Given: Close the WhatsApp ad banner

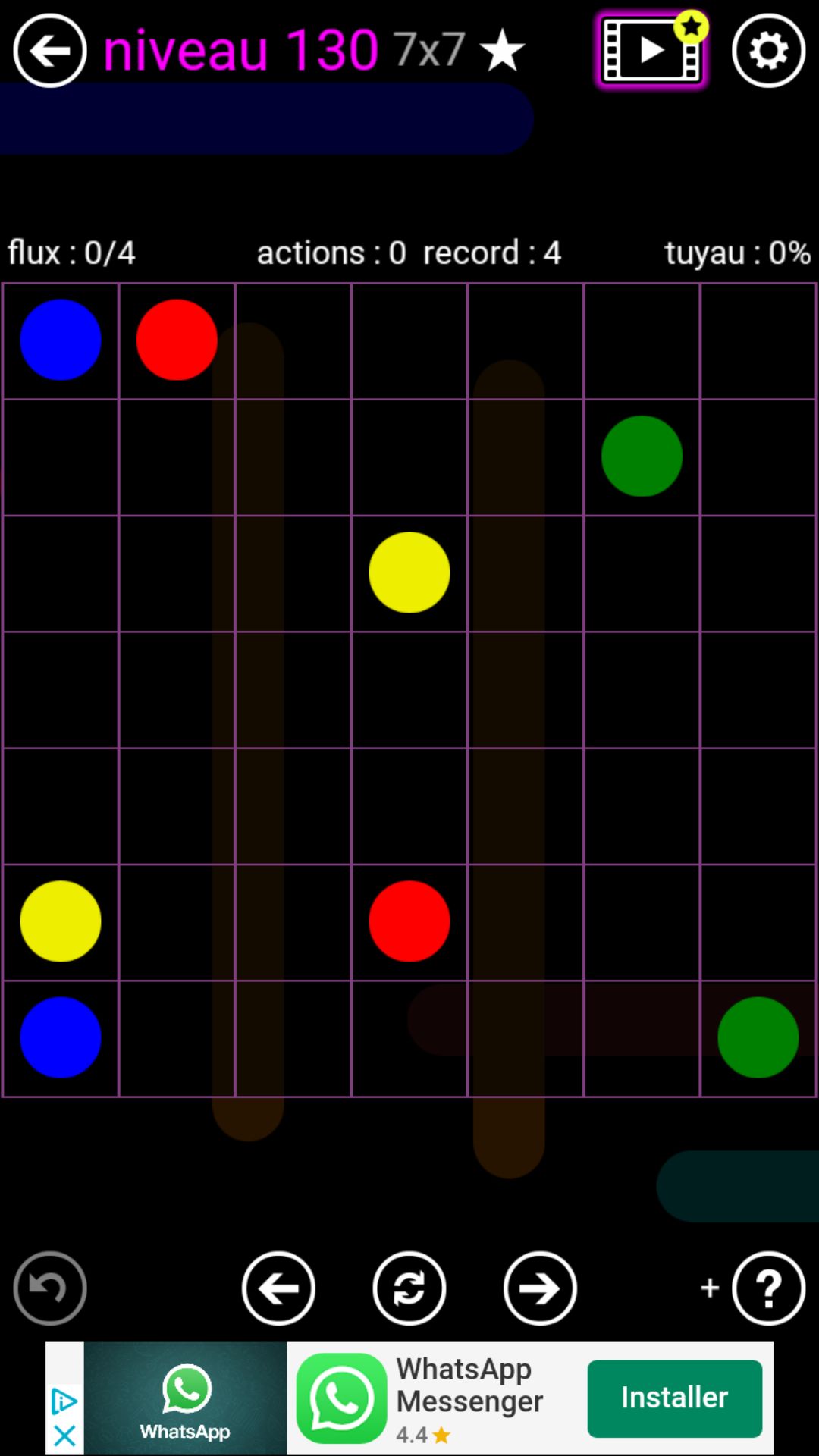Looking at the screenshot, I should point(64,1435).
